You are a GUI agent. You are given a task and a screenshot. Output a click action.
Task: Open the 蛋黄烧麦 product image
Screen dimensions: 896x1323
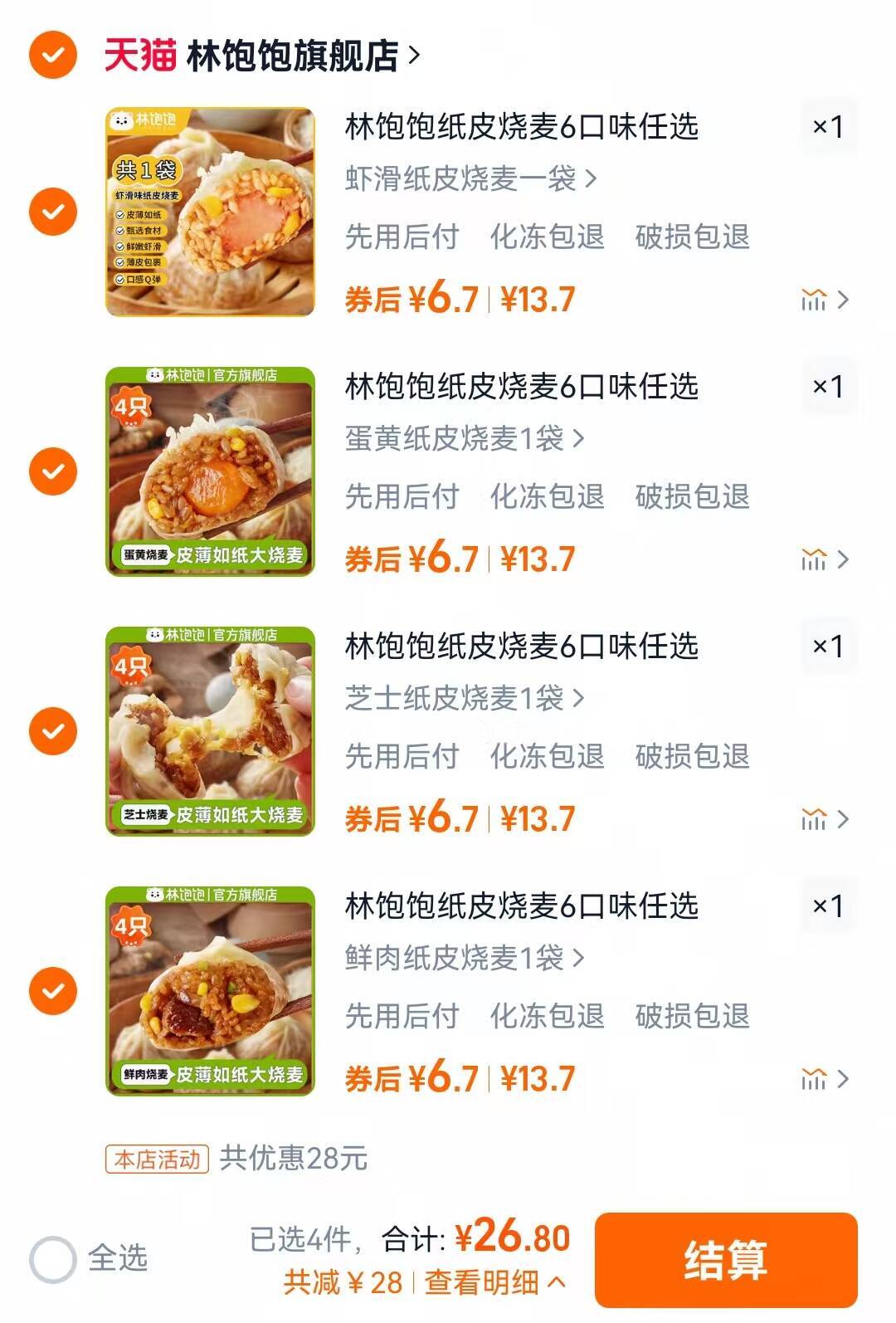[210, 471]
